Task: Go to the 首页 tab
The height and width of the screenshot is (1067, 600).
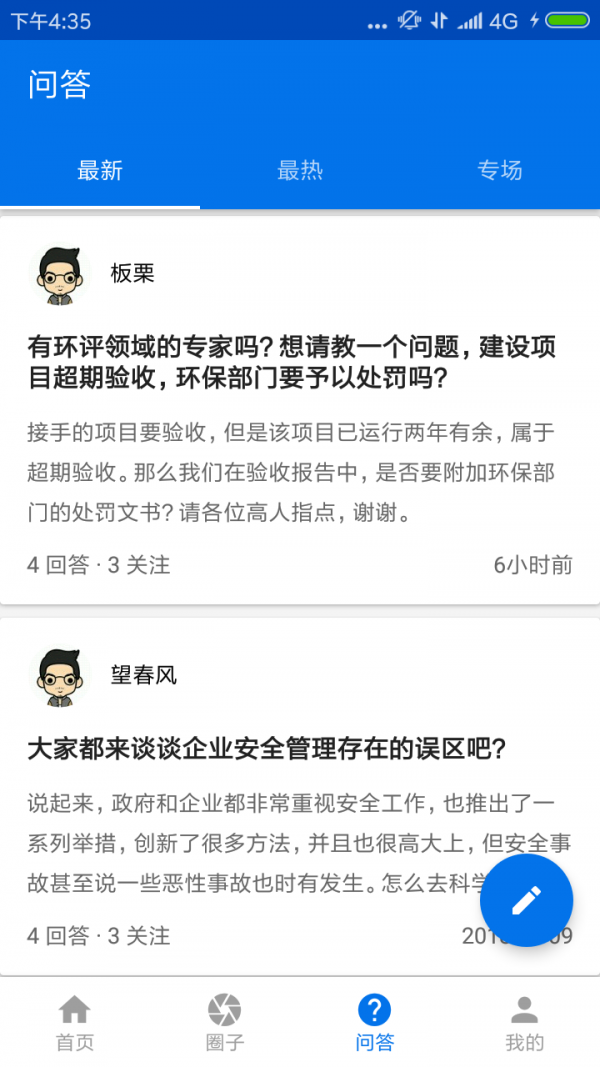Action: 75,1022
